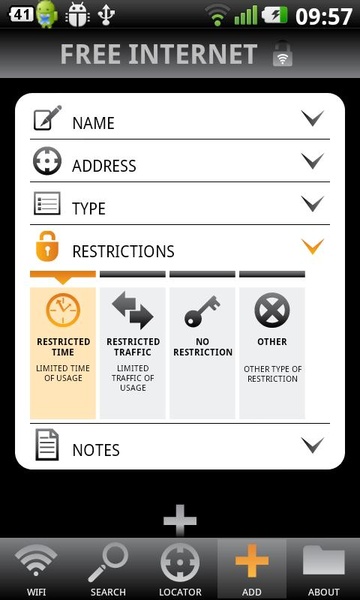Expand the NOTES section
The height and width of the screenshot is (600, 360).
179,445
